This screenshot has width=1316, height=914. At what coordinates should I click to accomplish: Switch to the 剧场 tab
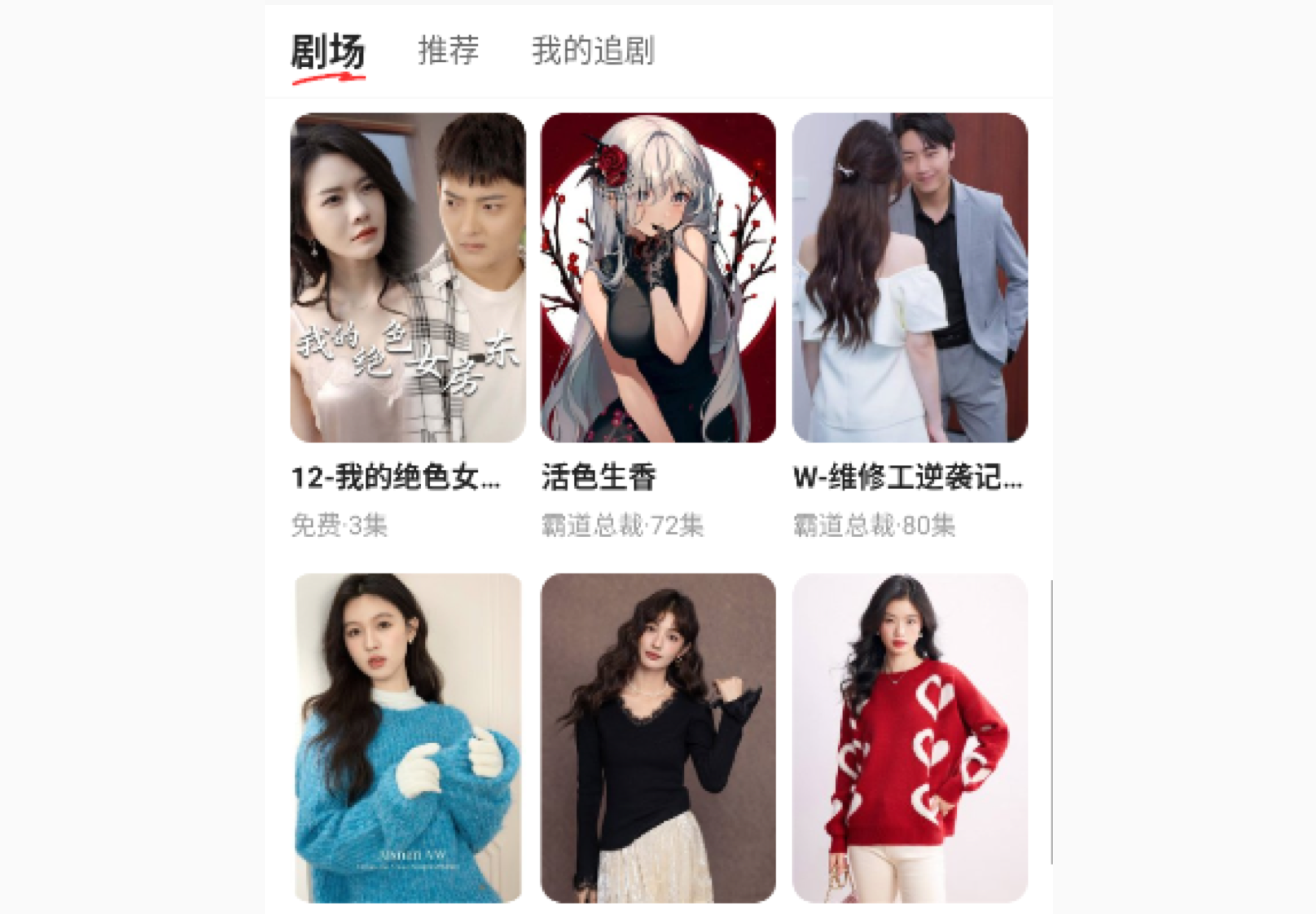[x=328, y=51]
